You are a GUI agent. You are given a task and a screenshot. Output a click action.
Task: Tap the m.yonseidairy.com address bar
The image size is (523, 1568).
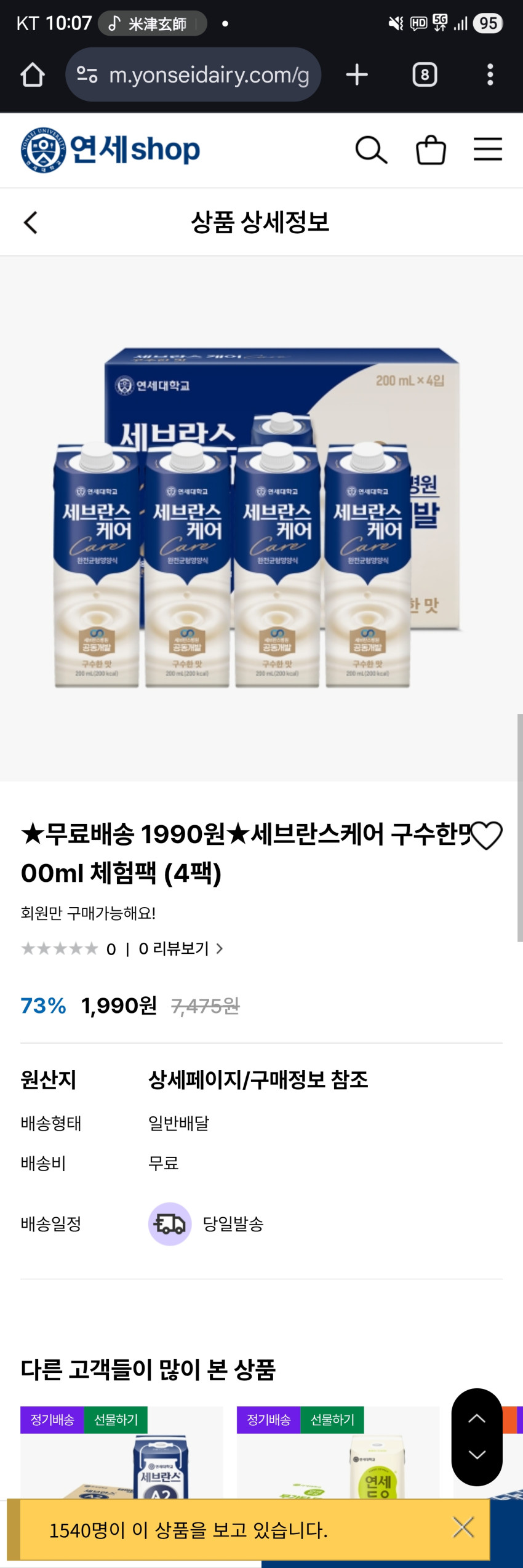pos(193,75)
